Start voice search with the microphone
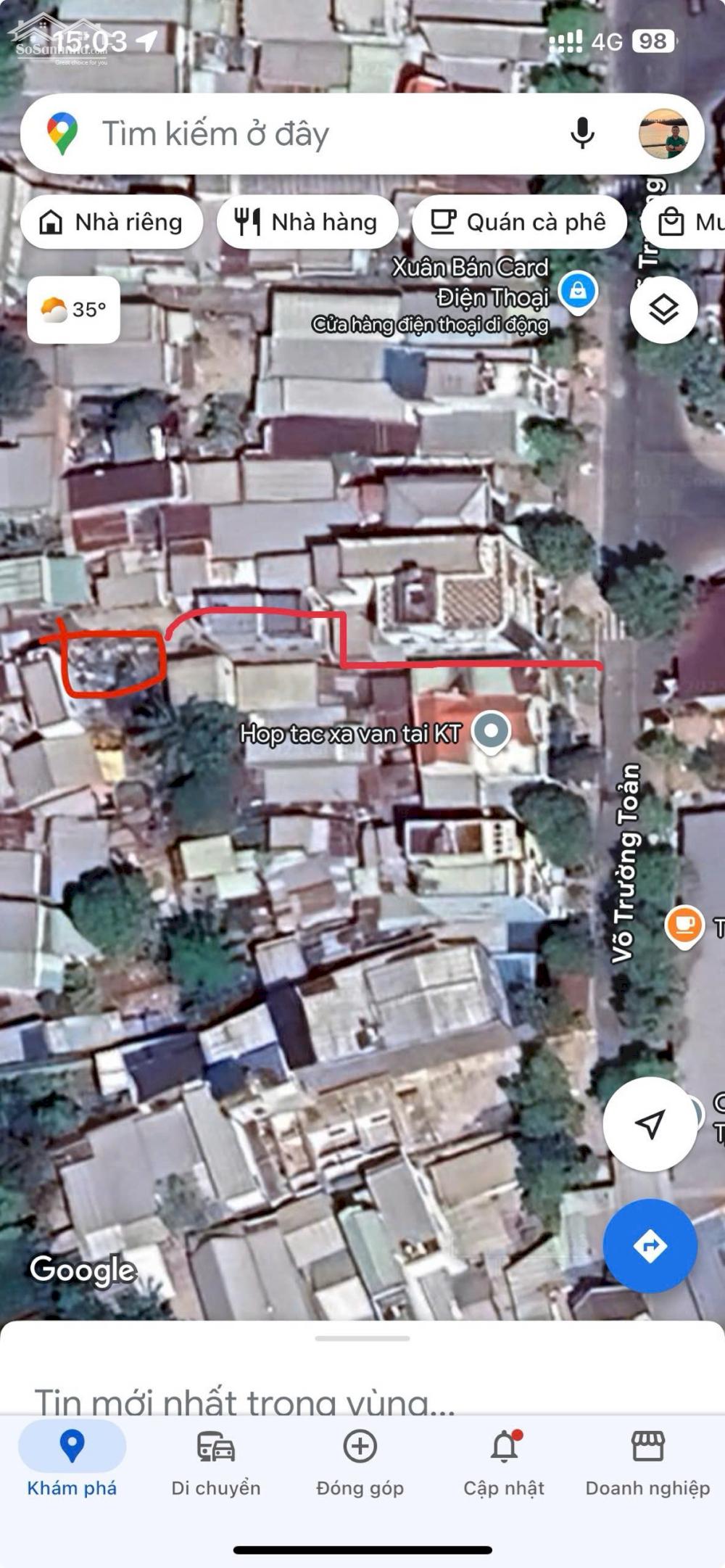The width and height of the screenshot is (725, 1568). pyautogui.click(x=582, y=133)
